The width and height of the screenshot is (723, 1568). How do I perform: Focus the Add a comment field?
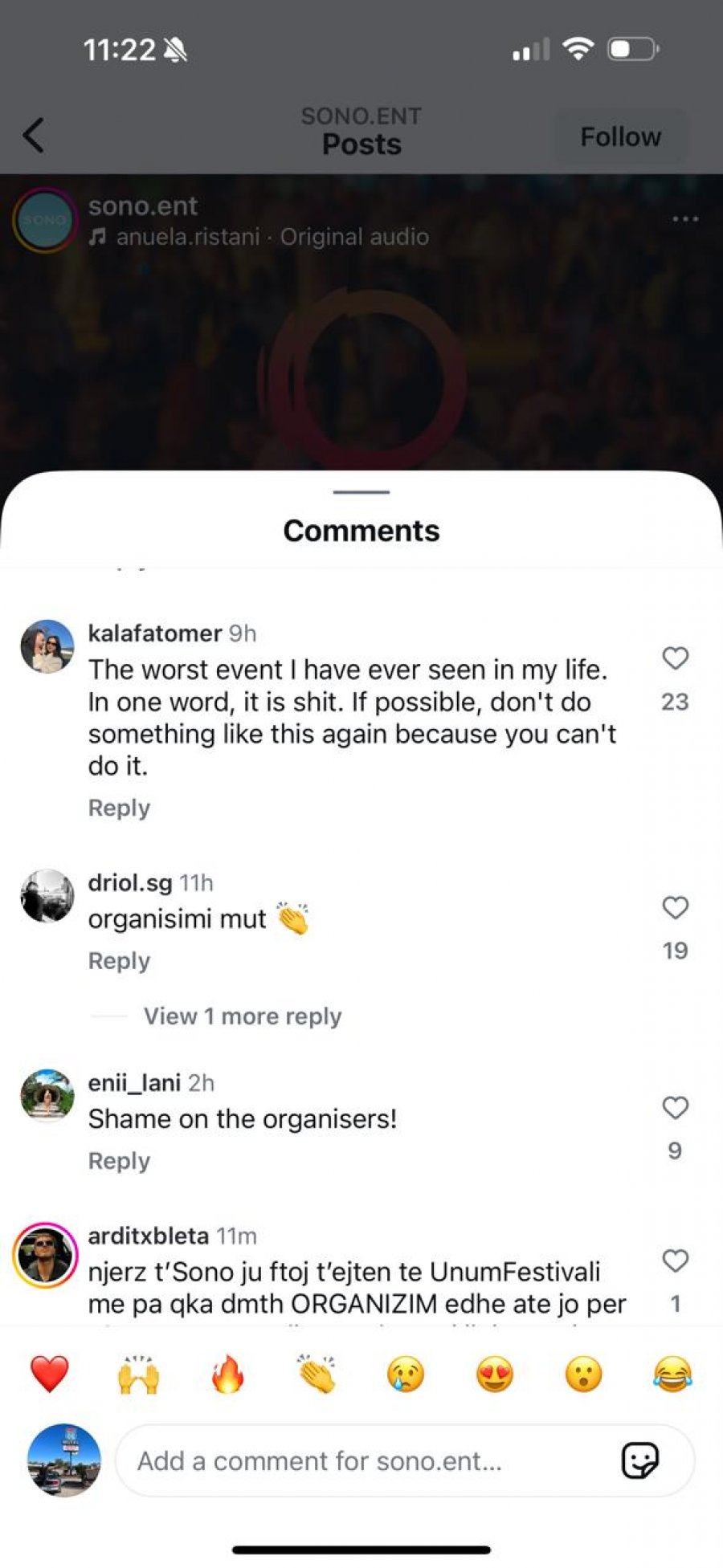pyautogui.click(x=361, y=1460)
